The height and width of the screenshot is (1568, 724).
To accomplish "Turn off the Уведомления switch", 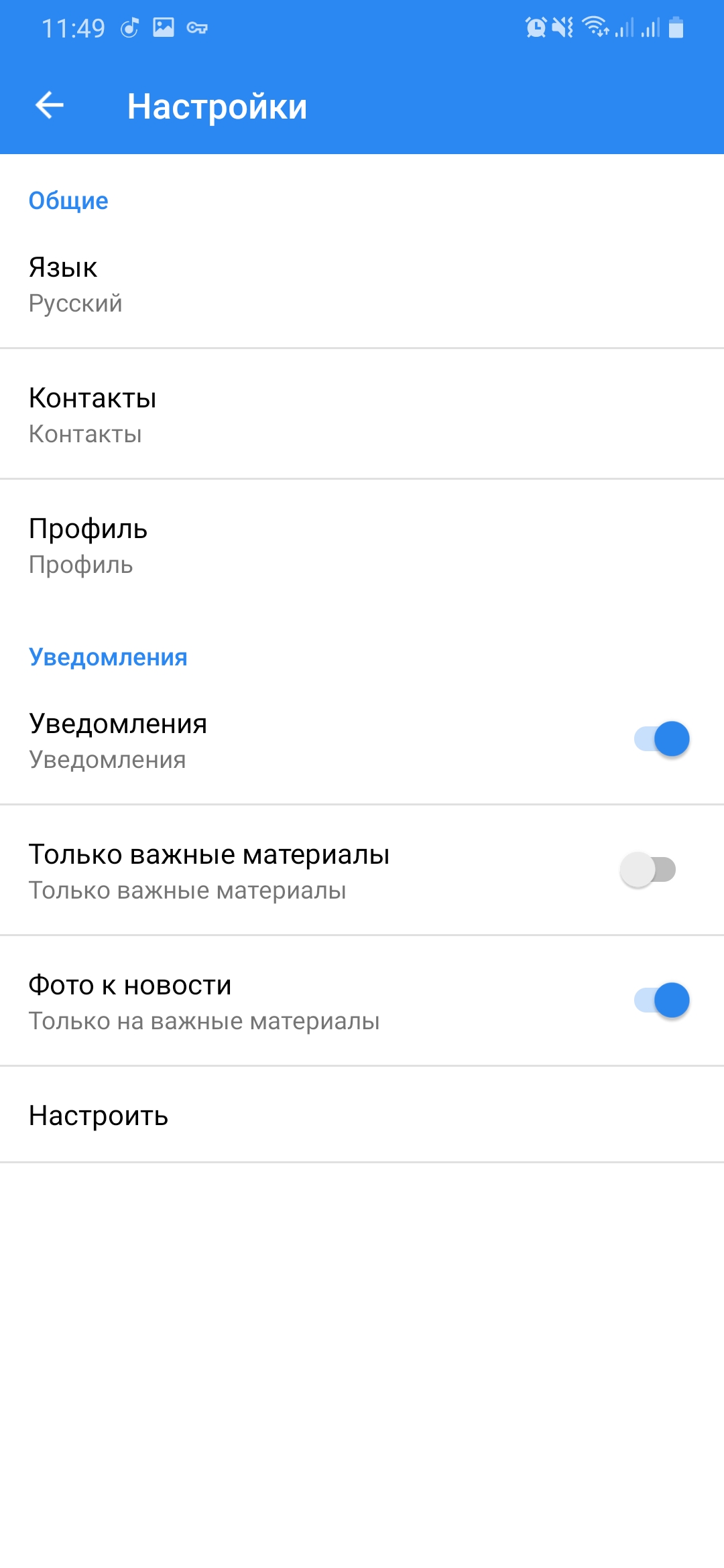I will (661, 739).
